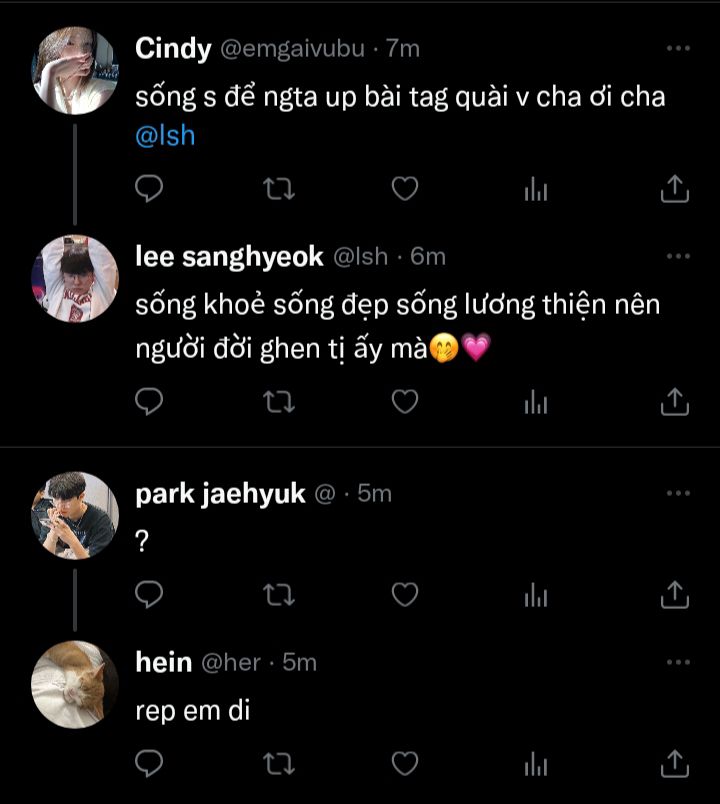
Task: Reply to Cindy's tweet
Action: click(149, 187)
